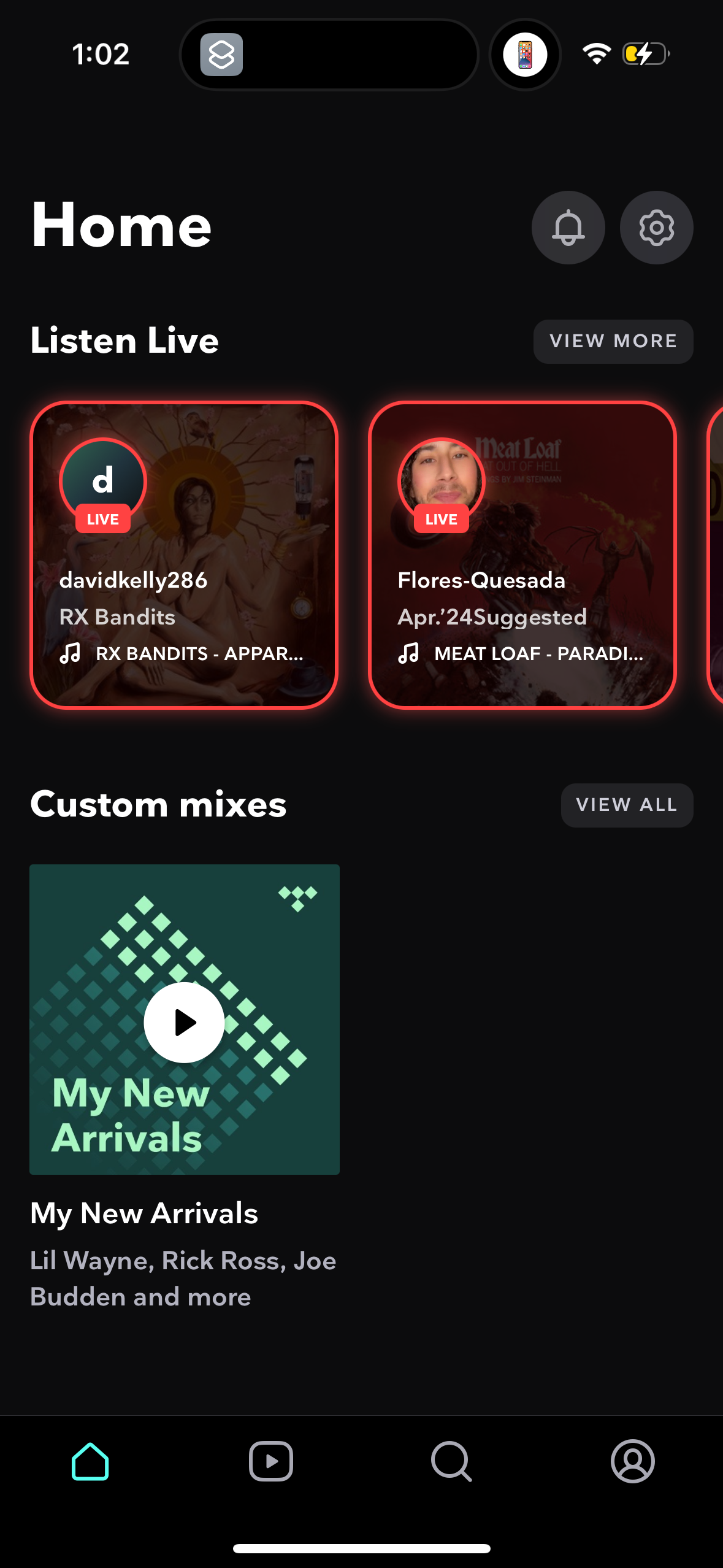Click the music note icon on Flores-Quesada card

tap(408, 653)
